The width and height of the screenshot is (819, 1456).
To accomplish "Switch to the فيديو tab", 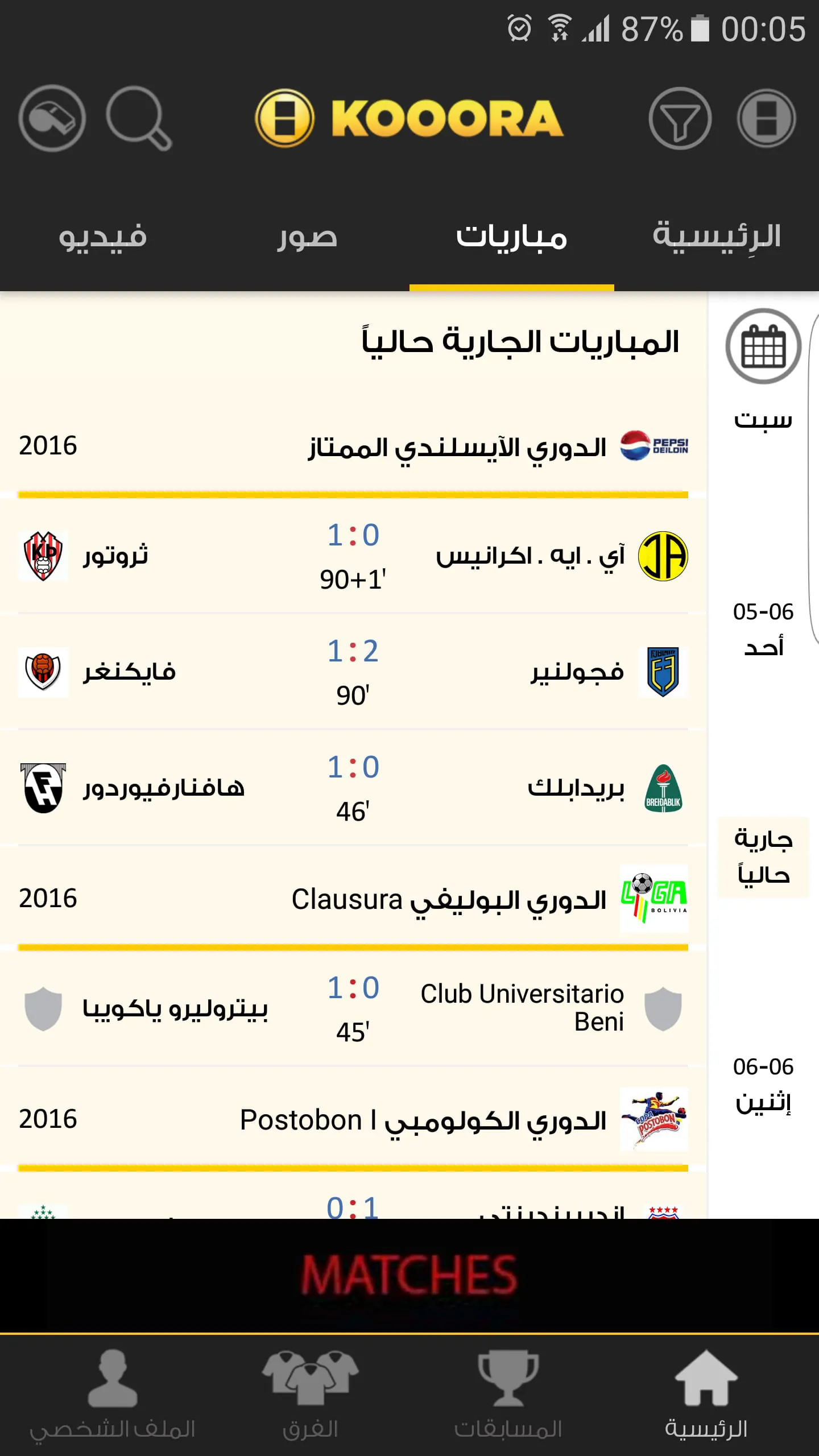I will coord(102,237).
